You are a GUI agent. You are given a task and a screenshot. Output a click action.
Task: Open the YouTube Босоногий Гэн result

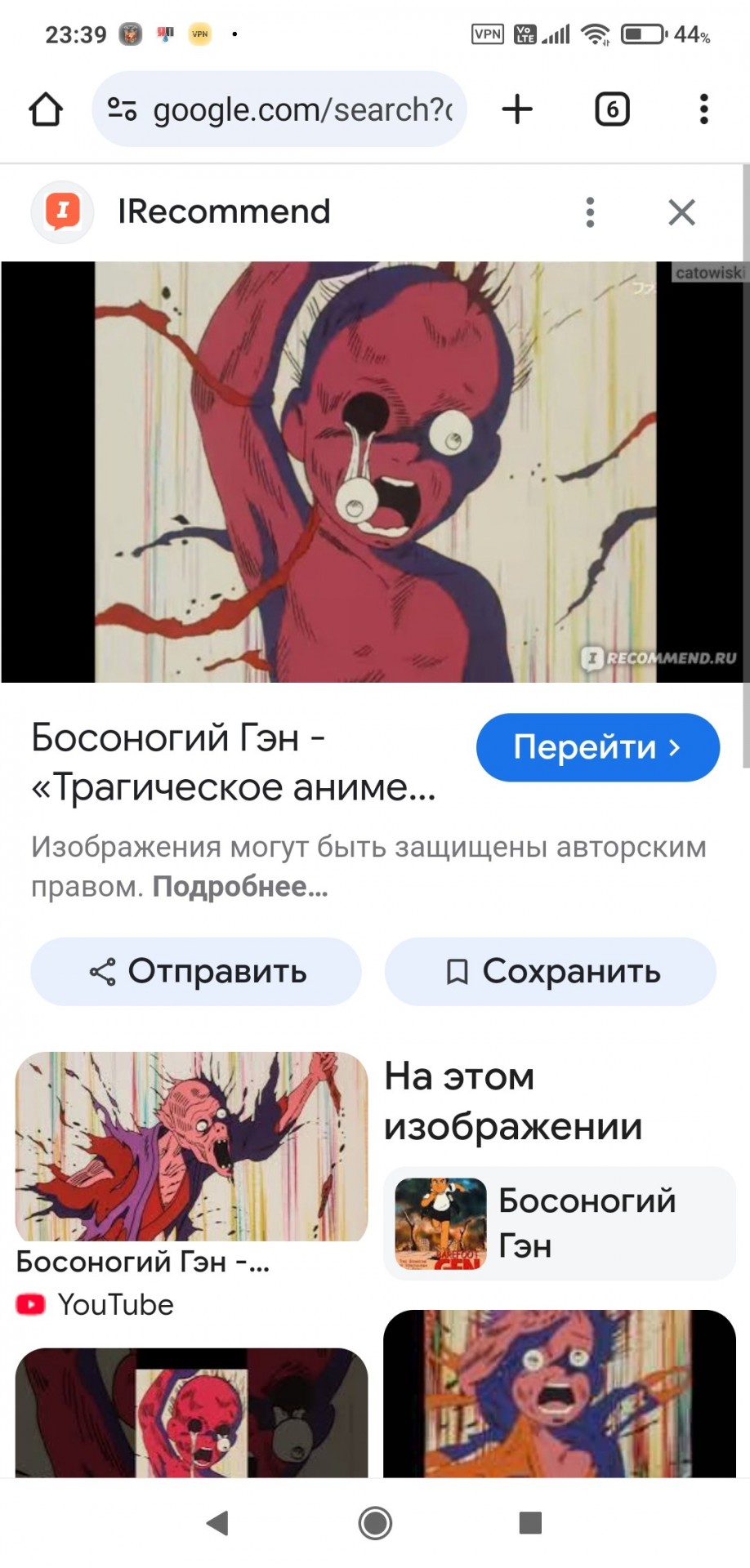click(191, 1147)
